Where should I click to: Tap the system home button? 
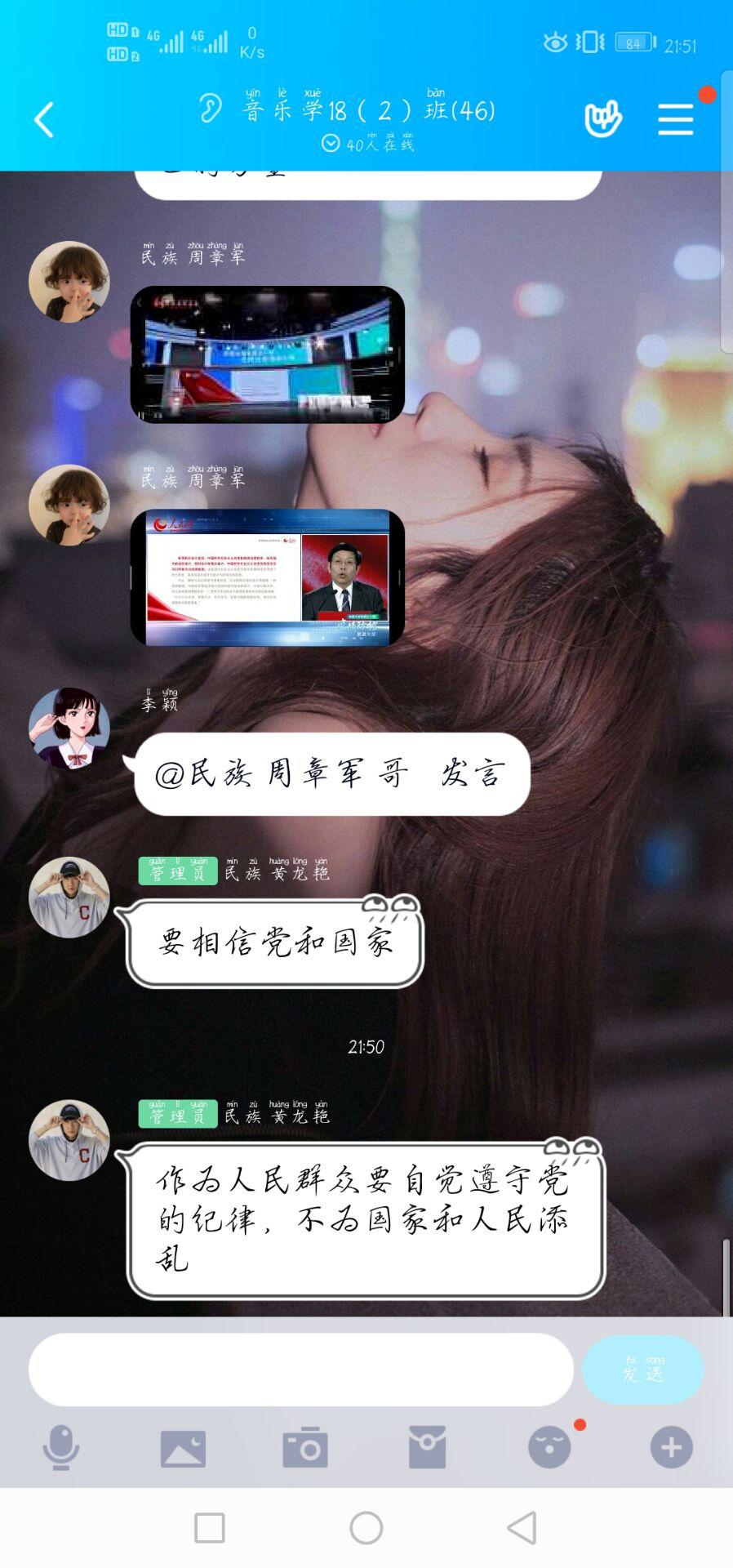point(366,1527)
